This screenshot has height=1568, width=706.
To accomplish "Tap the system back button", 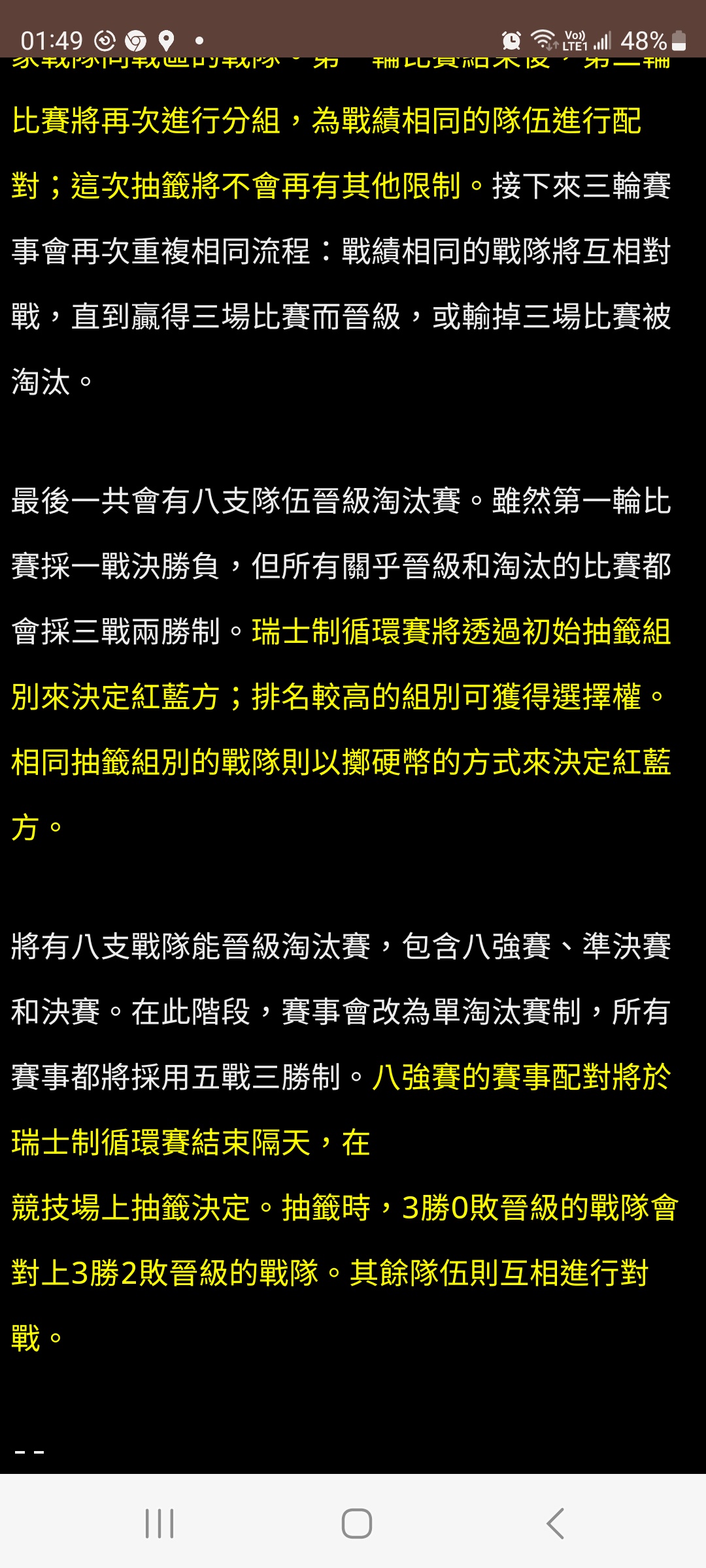I will [555, 1524].
